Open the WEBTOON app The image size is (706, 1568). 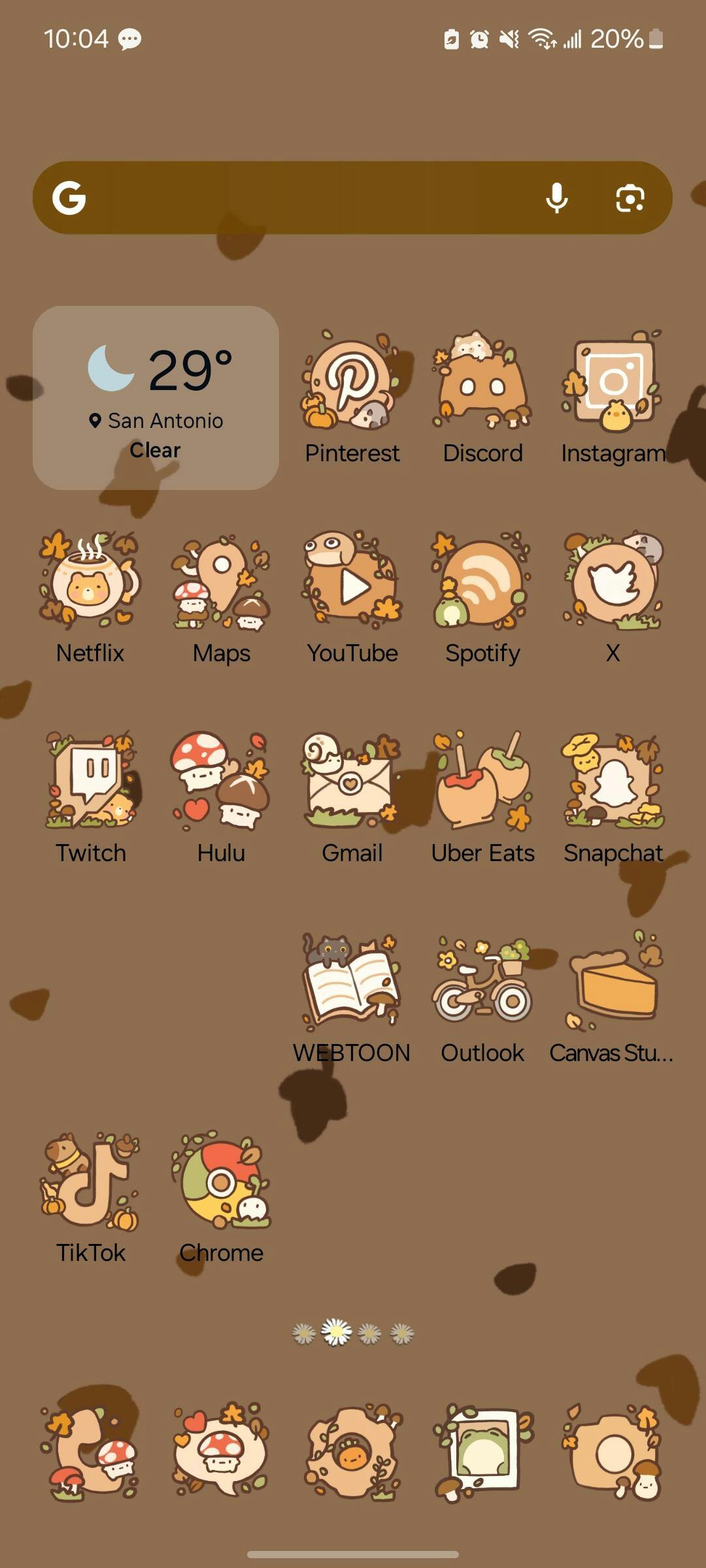pyautogui.click(x=352, y=981)
